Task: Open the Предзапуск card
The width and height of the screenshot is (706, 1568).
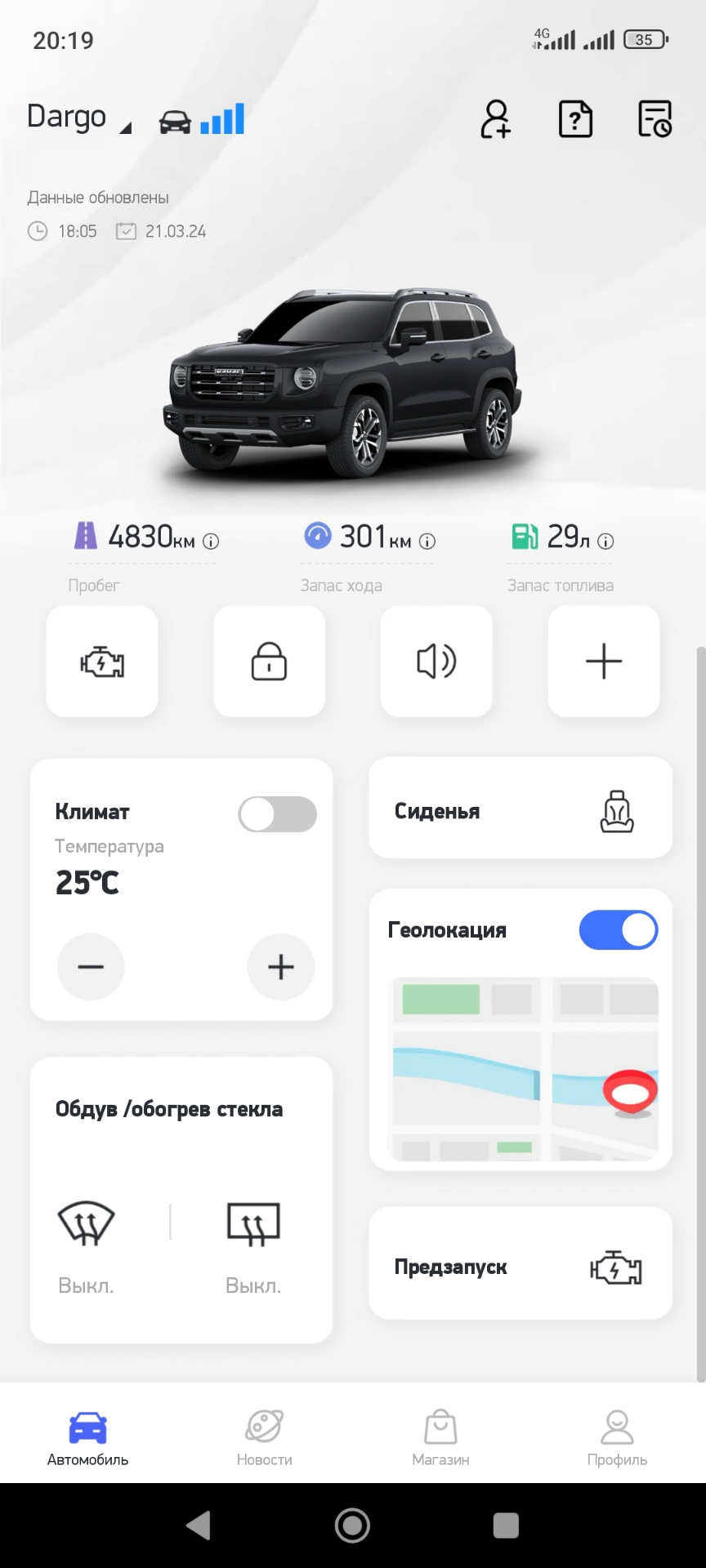Action: 521,1263
